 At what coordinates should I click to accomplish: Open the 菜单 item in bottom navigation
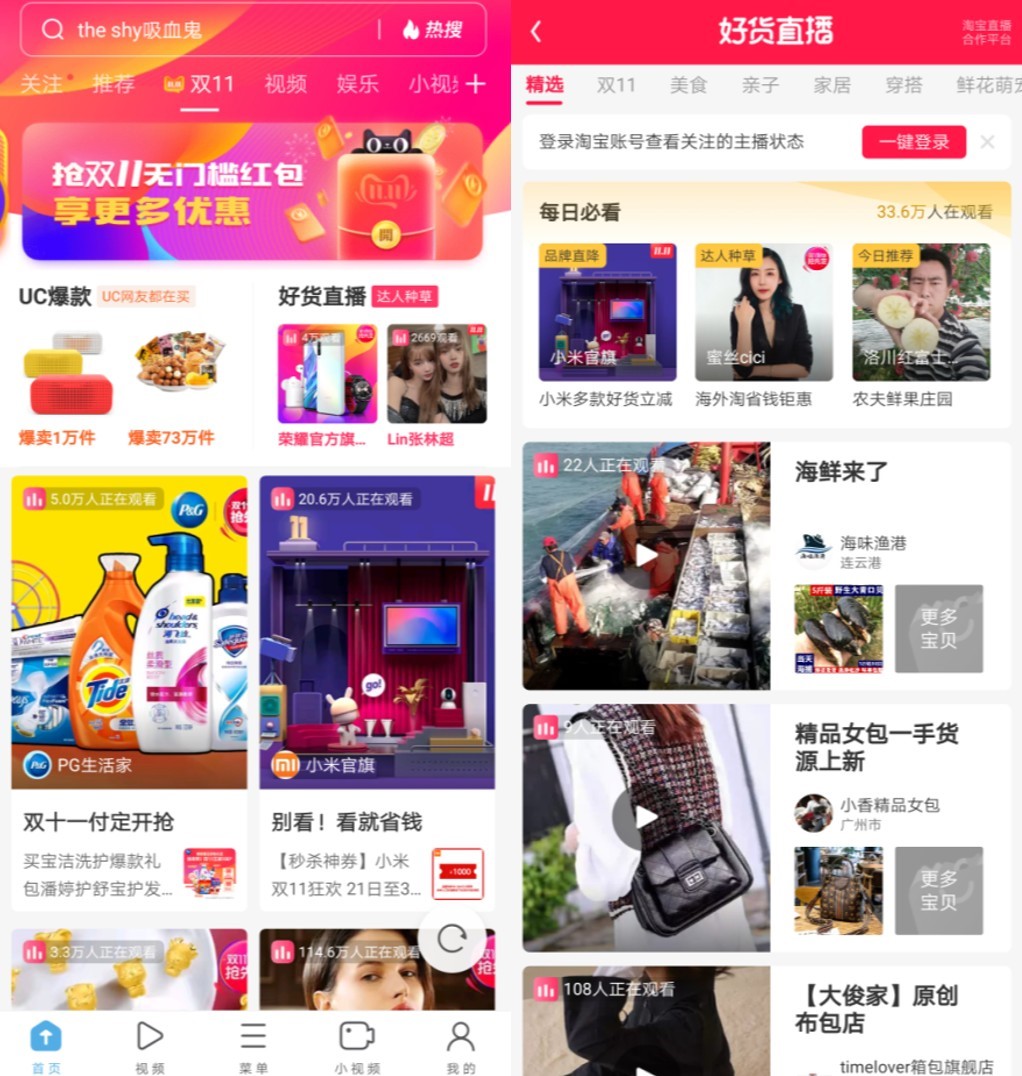[253, 1046]
